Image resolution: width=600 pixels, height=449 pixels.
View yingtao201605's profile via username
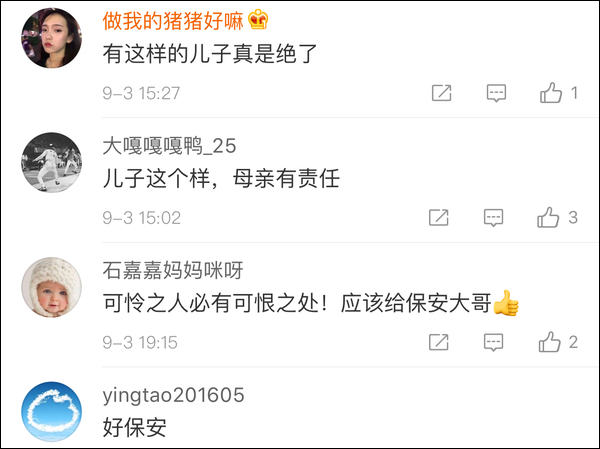point(173,395)
